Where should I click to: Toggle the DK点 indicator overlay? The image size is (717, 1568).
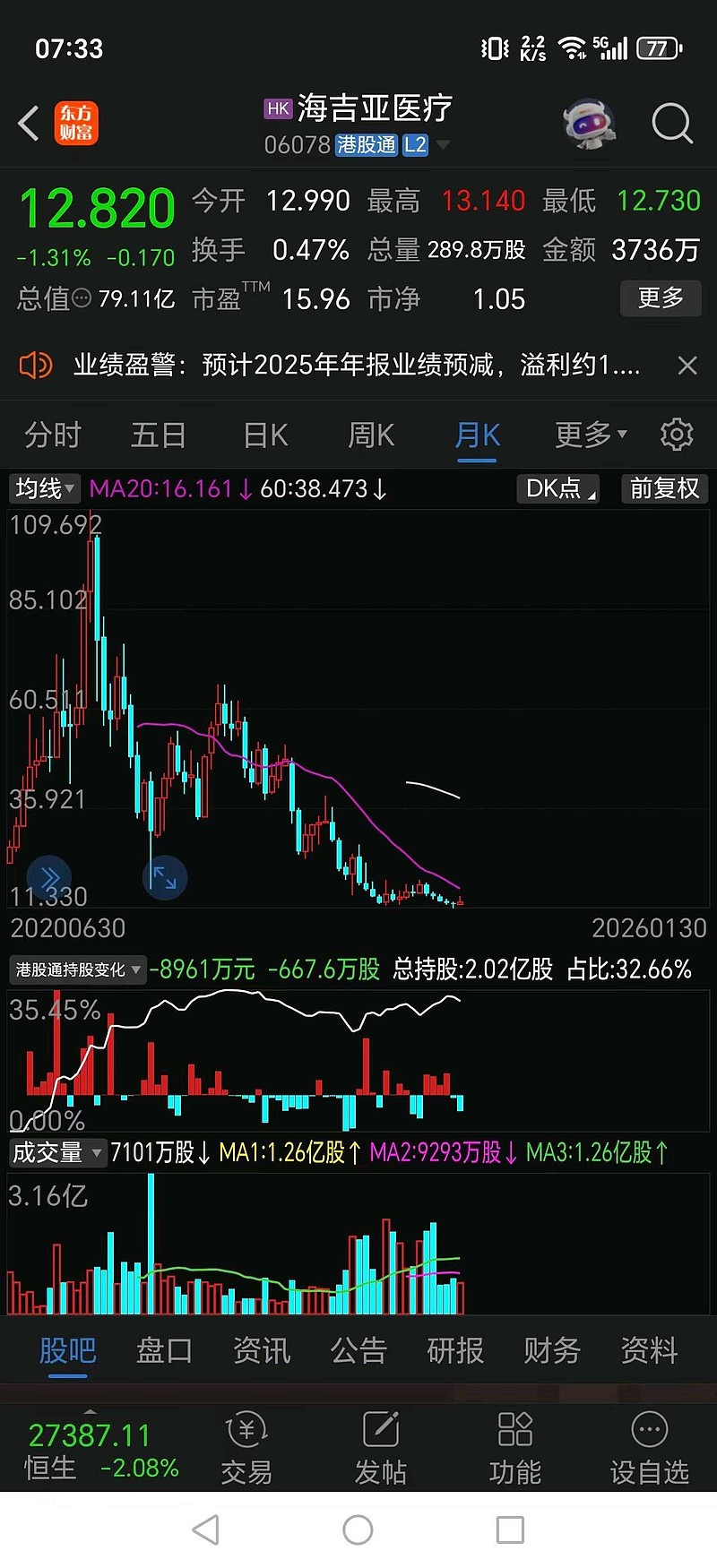pyautogui.click(x=557, y=489)
